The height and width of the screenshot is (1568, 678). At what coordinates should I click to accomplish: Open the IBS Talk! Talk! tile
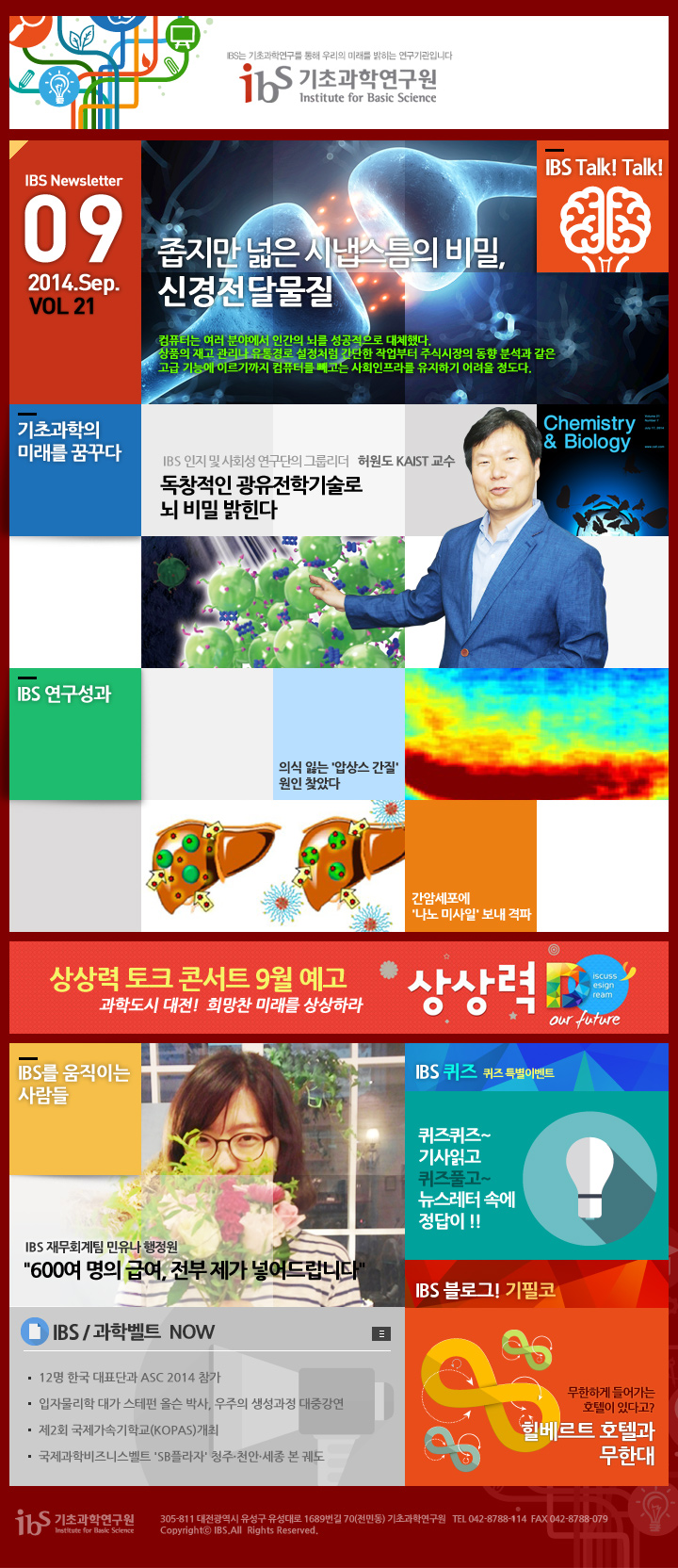(x=603, y=206)
